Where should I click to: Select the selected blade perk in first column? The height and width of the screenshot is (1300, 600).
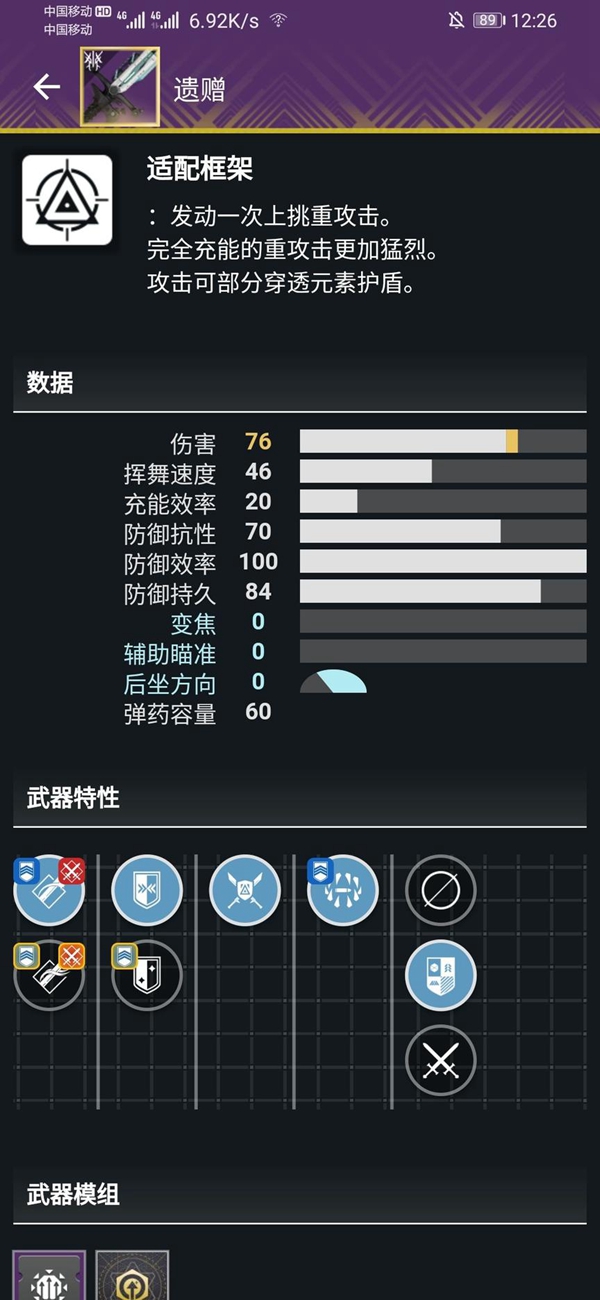point(50,890)
